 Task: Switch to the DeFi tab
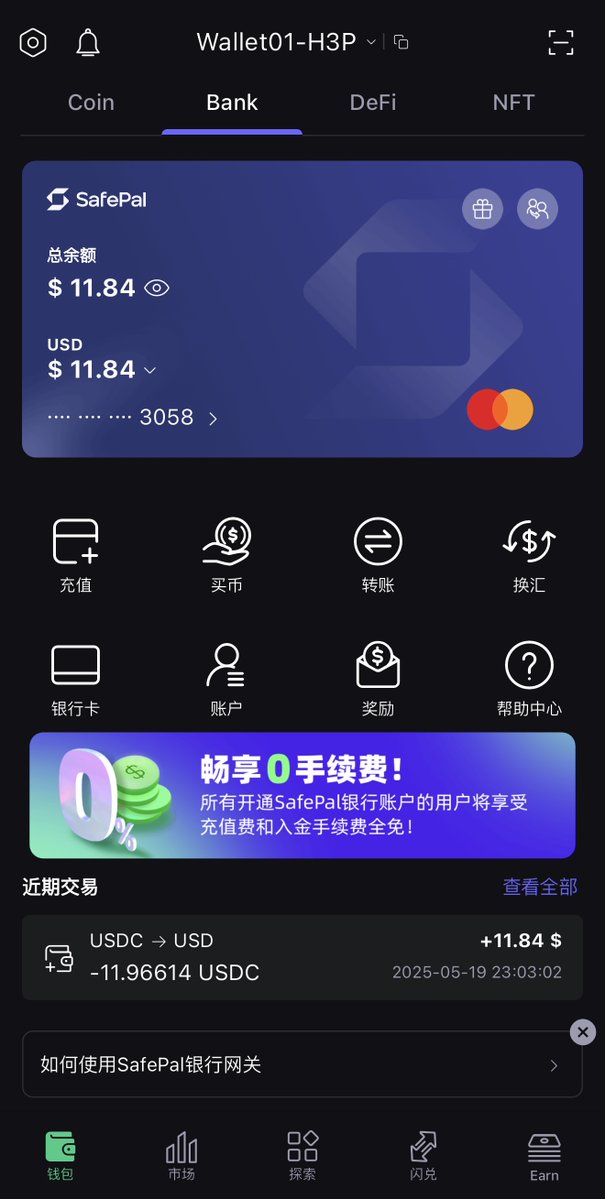pyautogui.click(x=373, y=102)
